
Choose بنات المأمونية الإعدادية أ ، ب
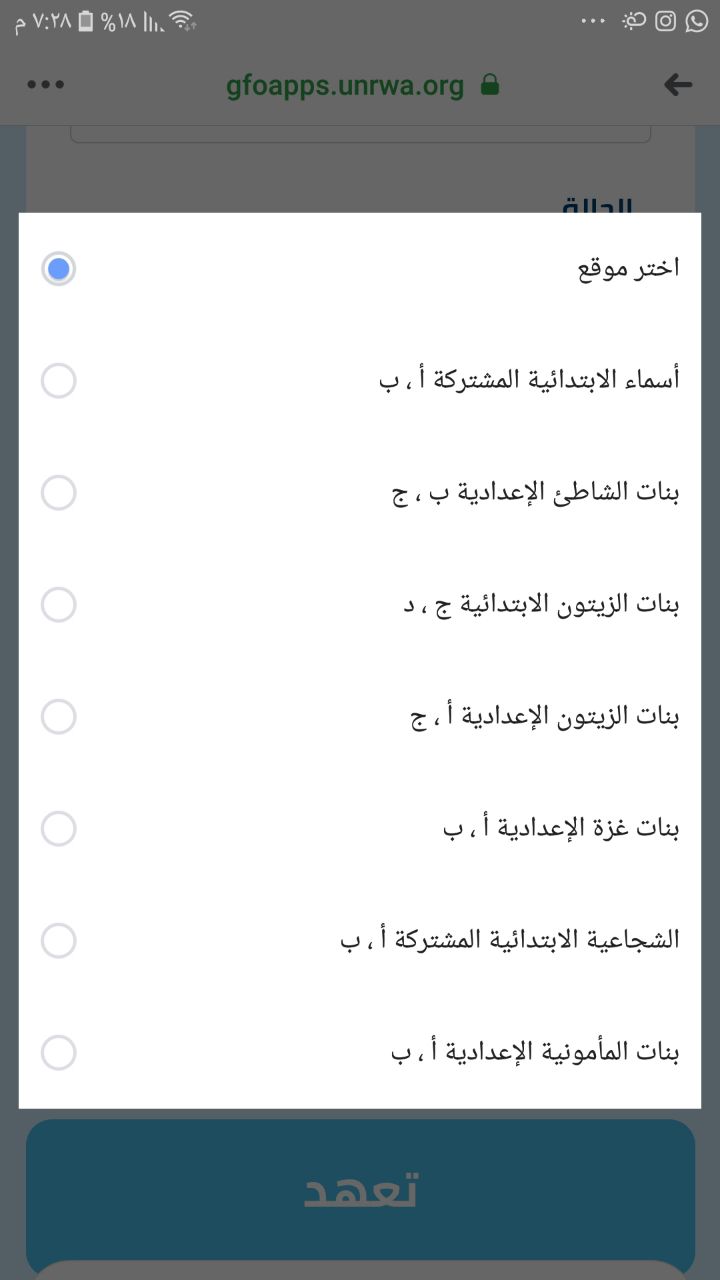360,1053
